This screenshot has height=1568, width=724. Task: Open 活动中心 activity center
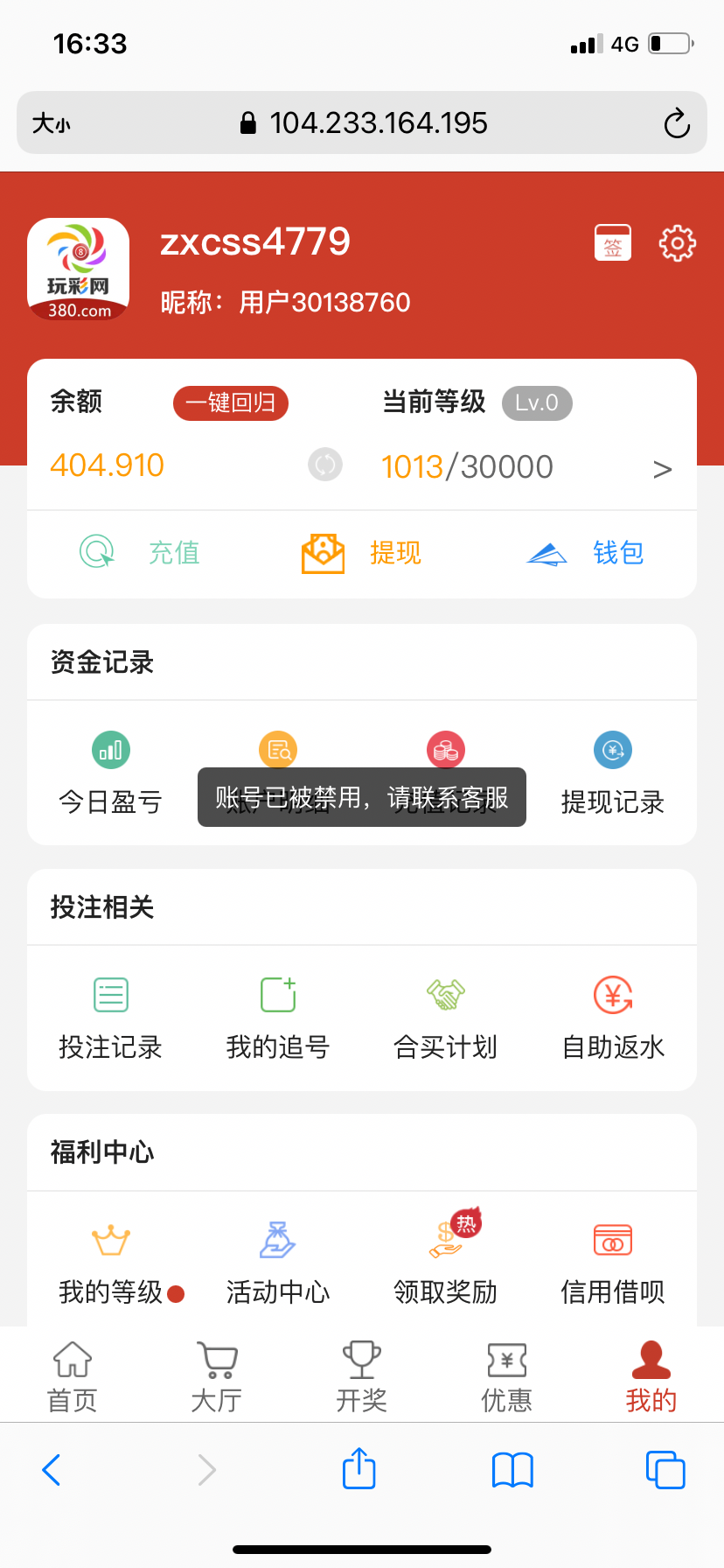click(278, 1263)
